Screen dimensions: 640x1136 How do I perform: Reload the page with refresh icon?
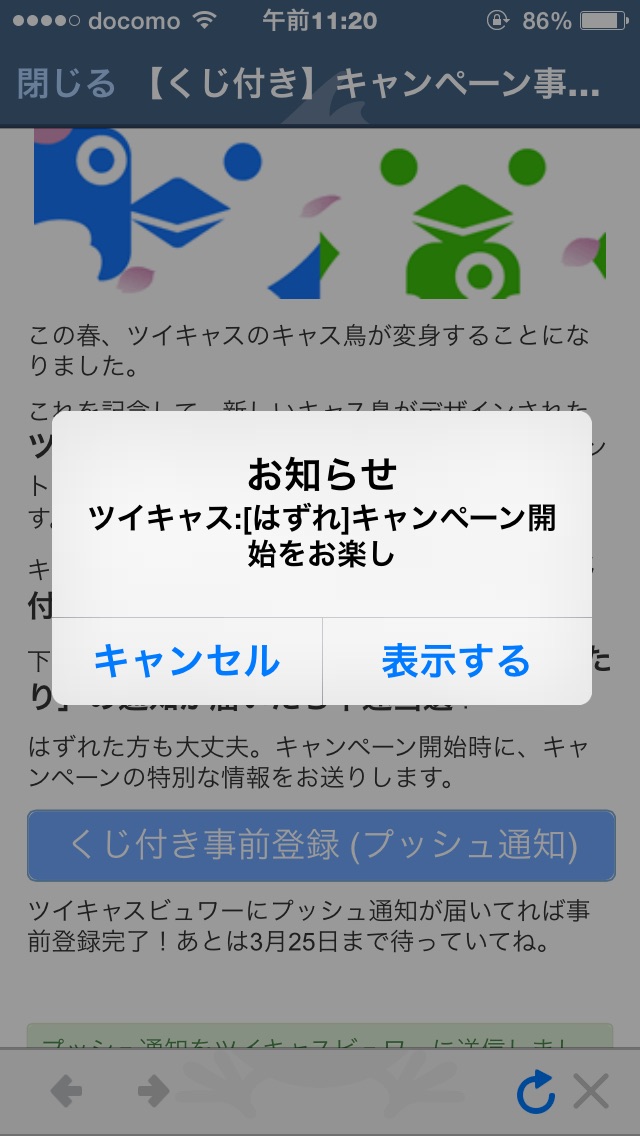click(x=536, y=1093)
